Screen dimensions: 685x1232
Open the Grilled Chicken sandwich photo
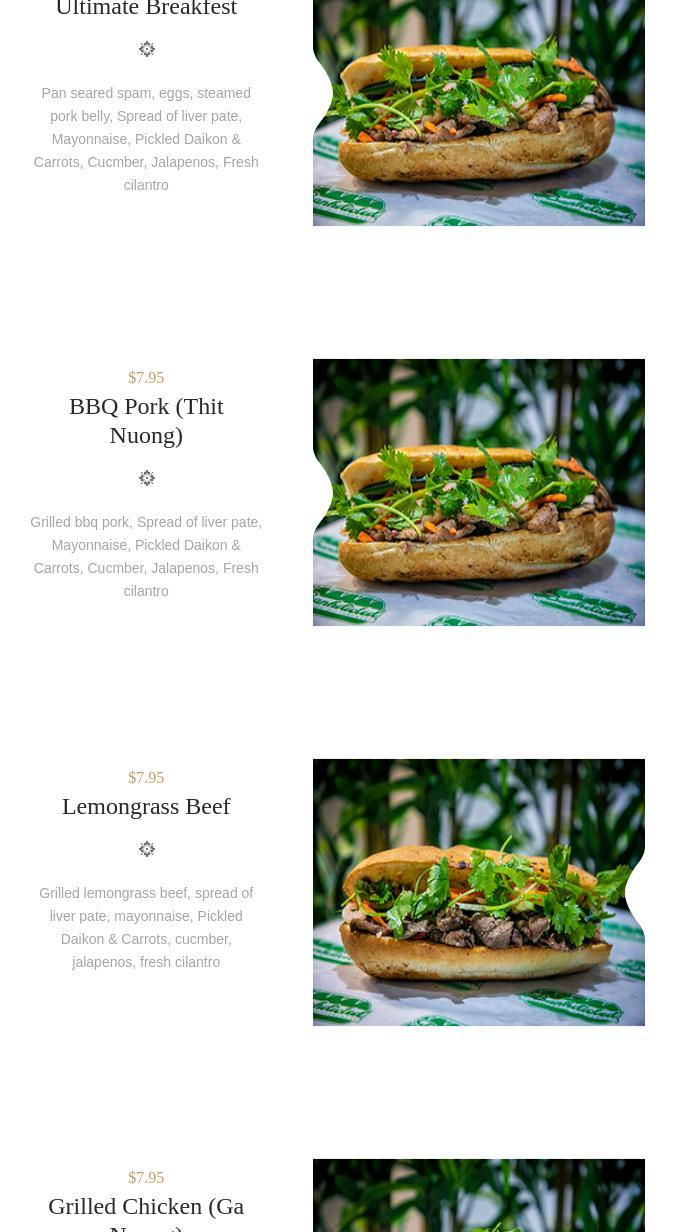478,1196
